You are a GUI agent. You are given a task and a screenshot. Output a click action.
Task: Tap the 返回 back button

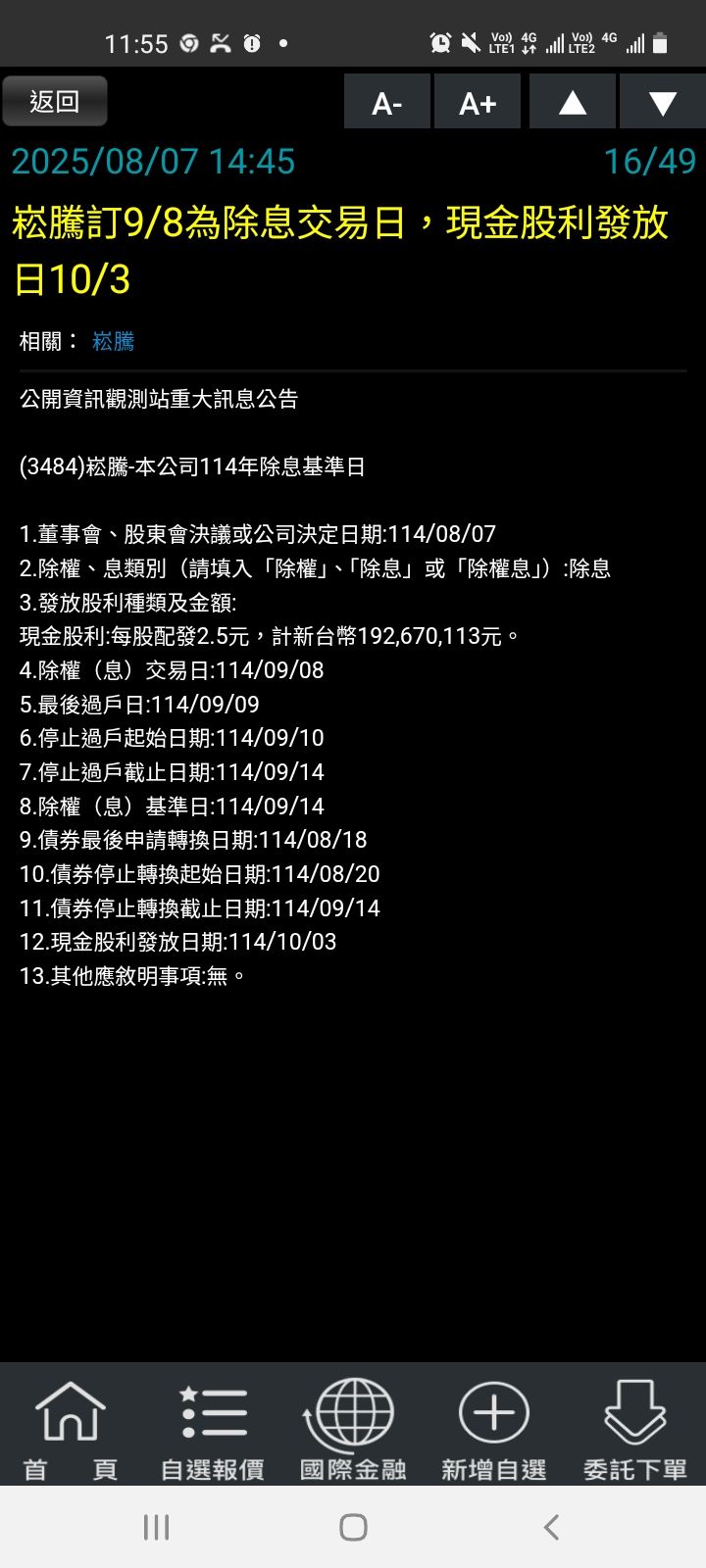coord(55,102)
